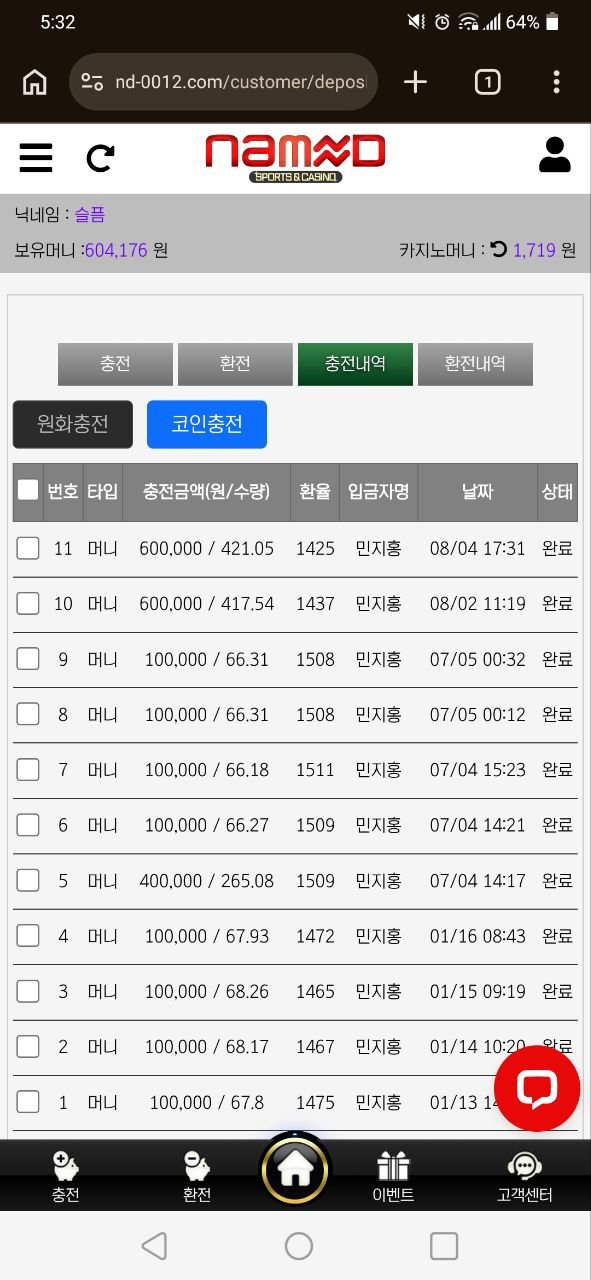
Task: Tap the gold home button
Action: (296, 1169)
